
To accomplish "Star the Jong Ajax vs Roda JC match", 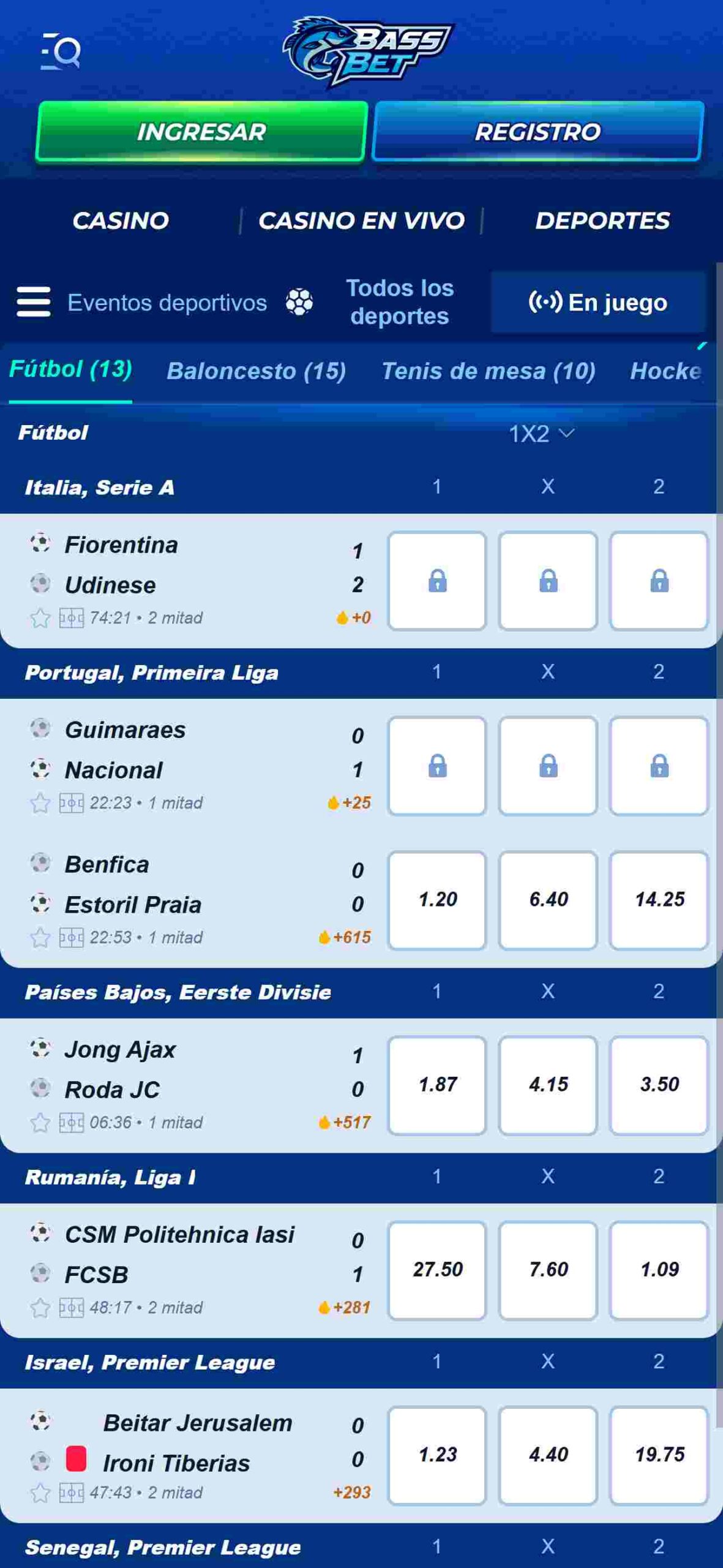I will tap(40, 1123).
